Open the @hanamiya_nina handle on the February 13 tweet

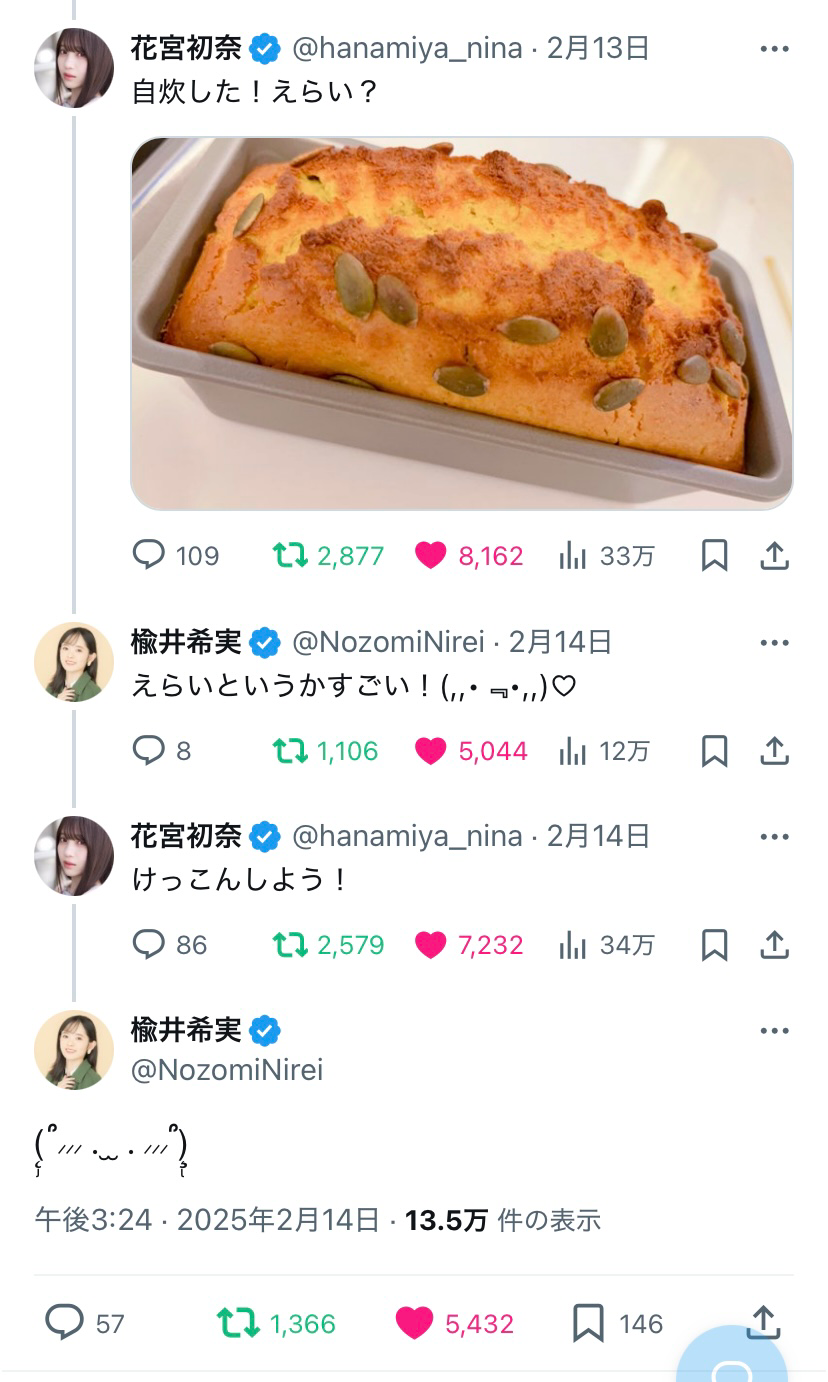coord(407,48)
